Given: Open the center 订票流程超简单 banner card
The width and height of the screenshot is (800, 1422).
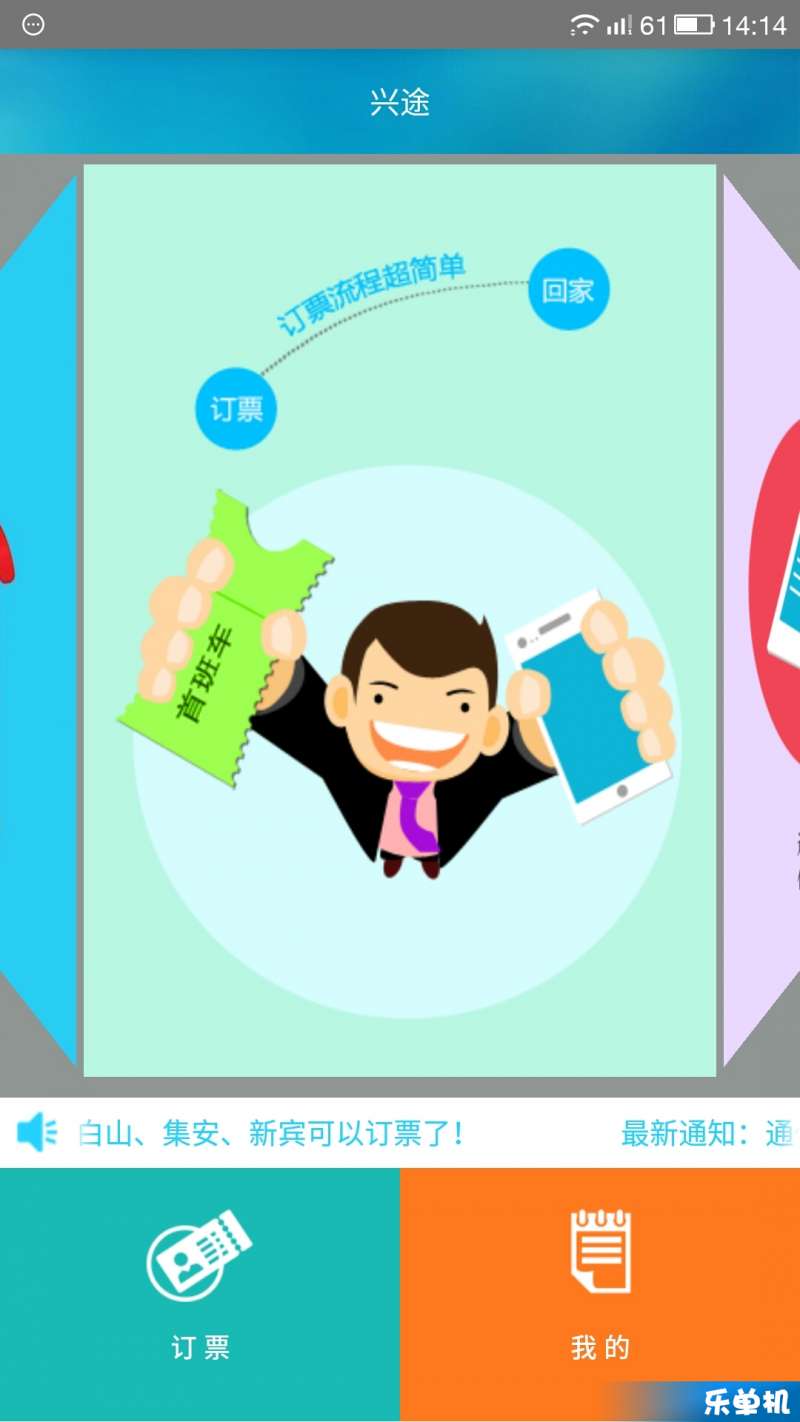Looking at the screenshot, I should (400, 620).
